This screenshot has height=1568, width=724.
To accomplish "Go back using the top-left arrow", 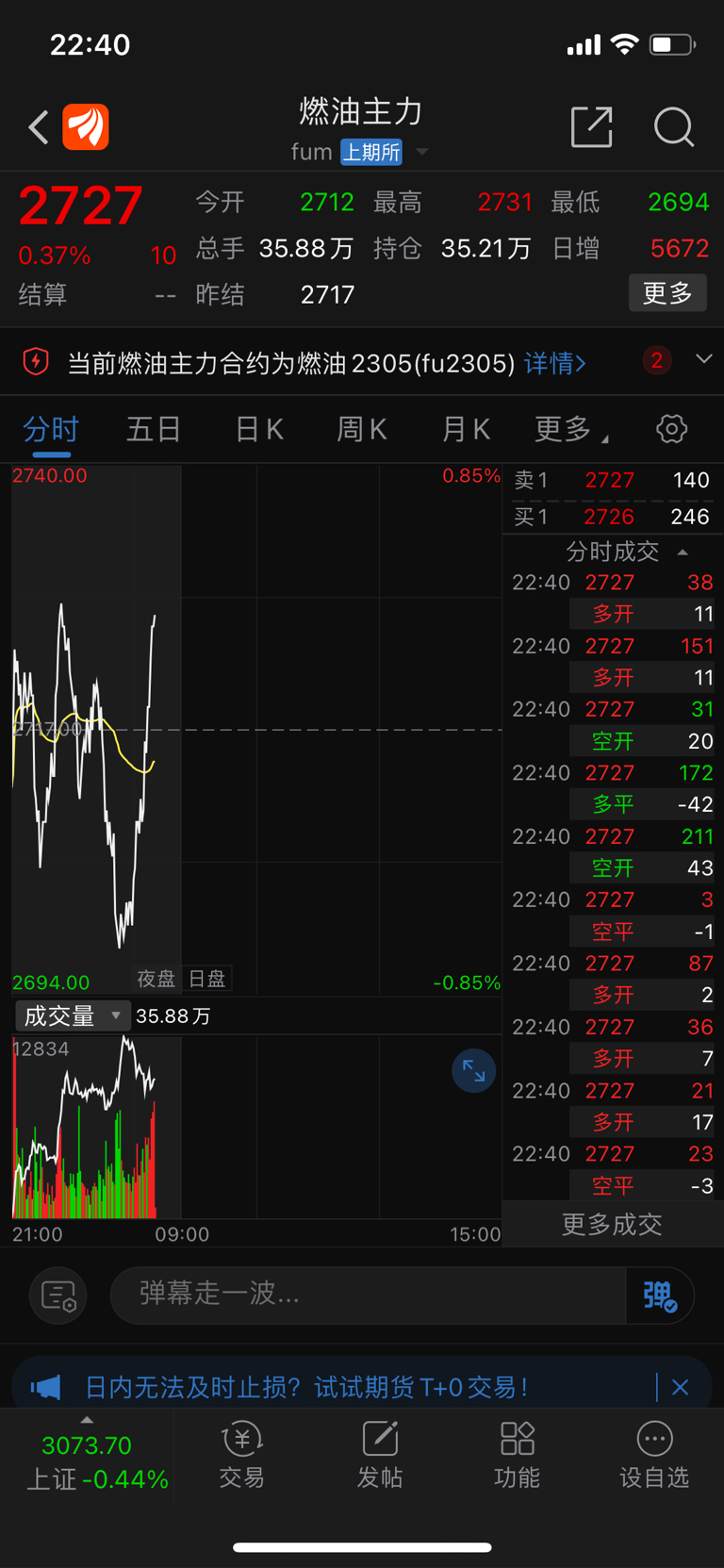I will tap(39, 127).
